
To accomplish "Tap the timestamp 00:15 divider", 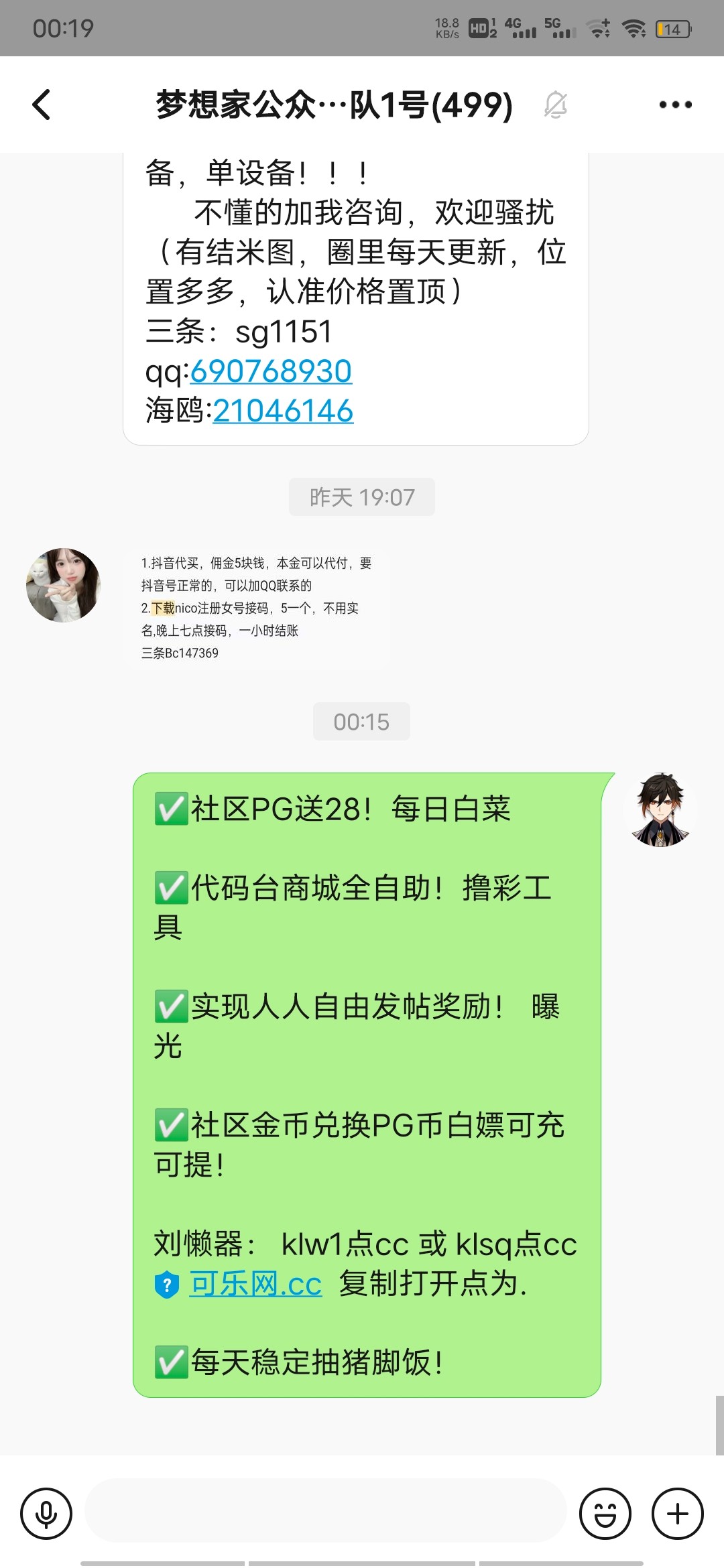I will coord(361,722).
